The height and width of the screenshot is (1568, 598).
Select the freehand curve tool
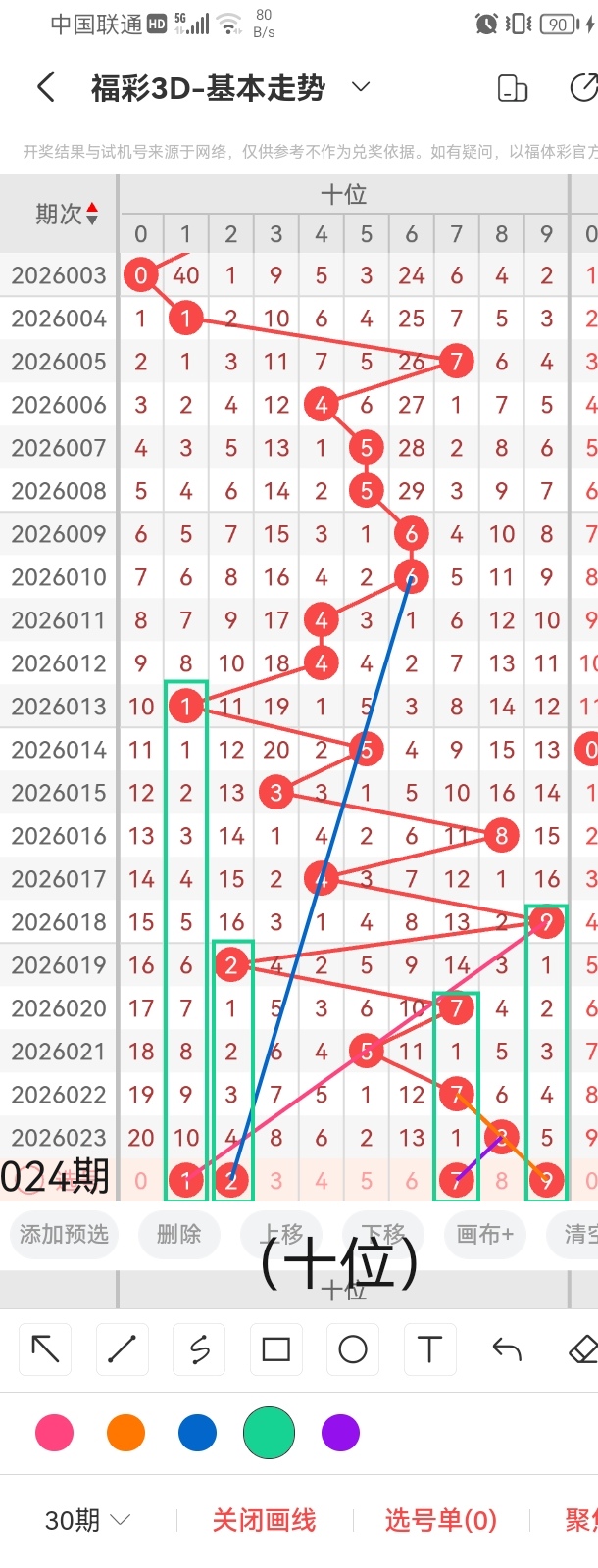pyautogui.click(x=199, y=1349)
